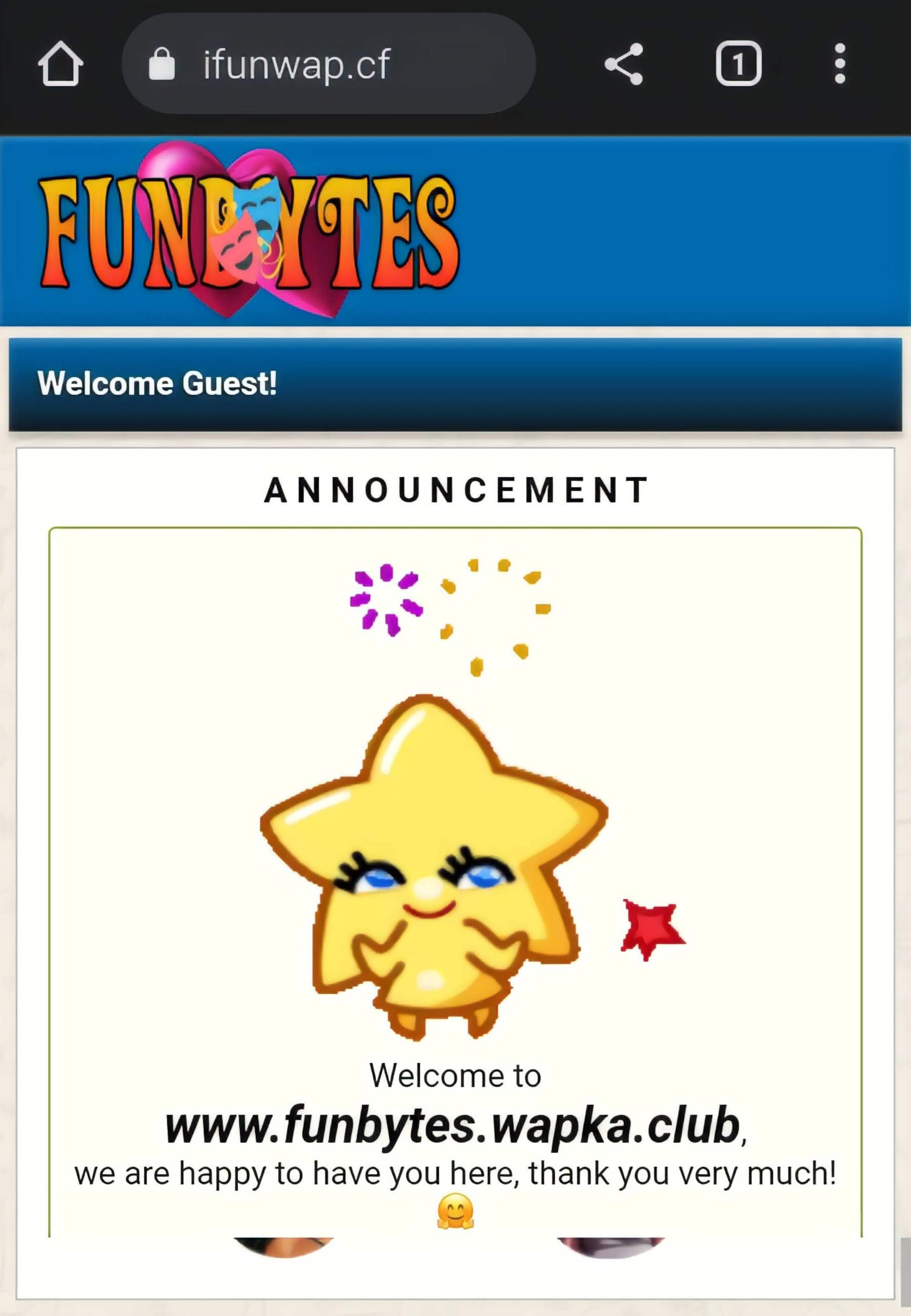Image resolution: width=911 pixels, height=1316 pixels.
Task: Open the browser overflow menu
Action: tap(839, 64)
